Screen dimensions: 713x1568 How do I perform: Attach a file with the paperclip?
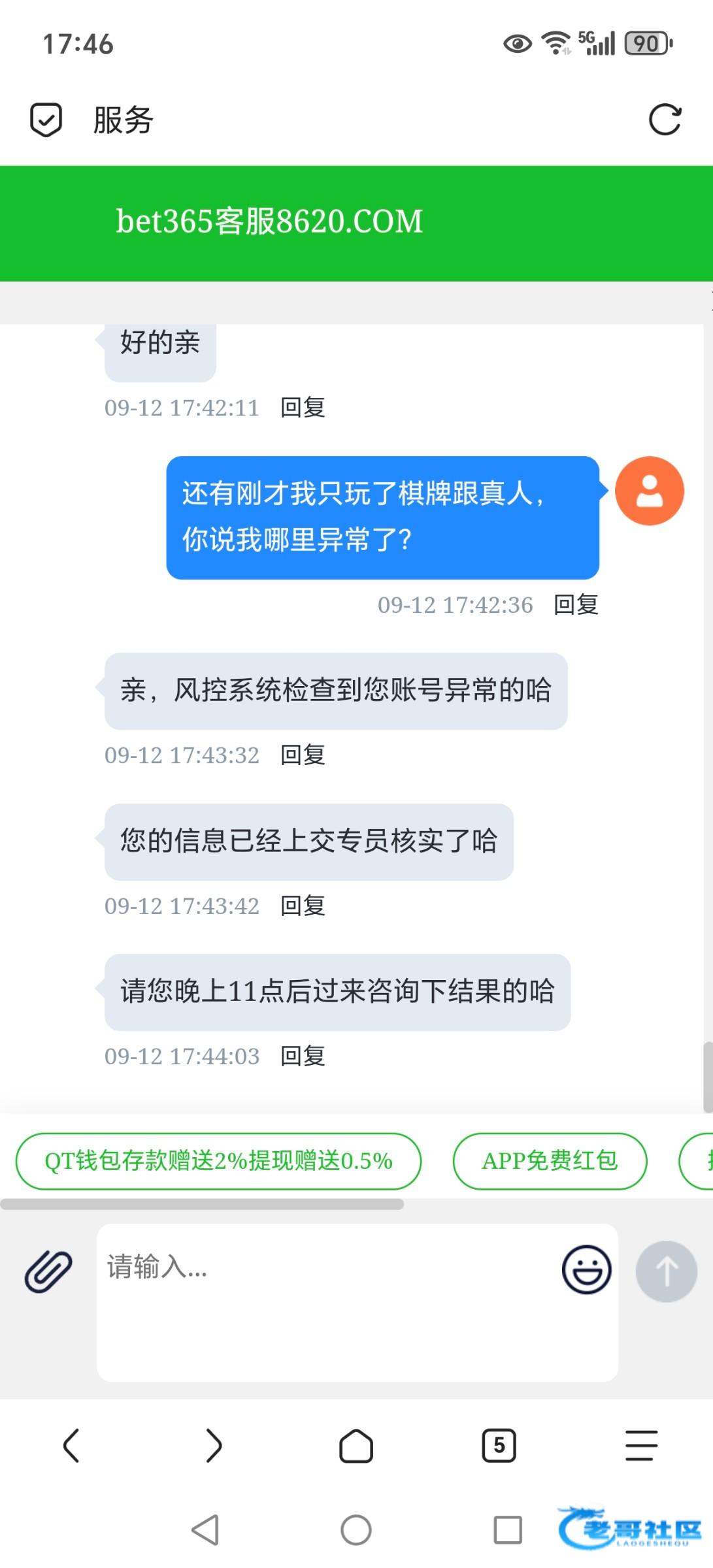pos(48,1271)
